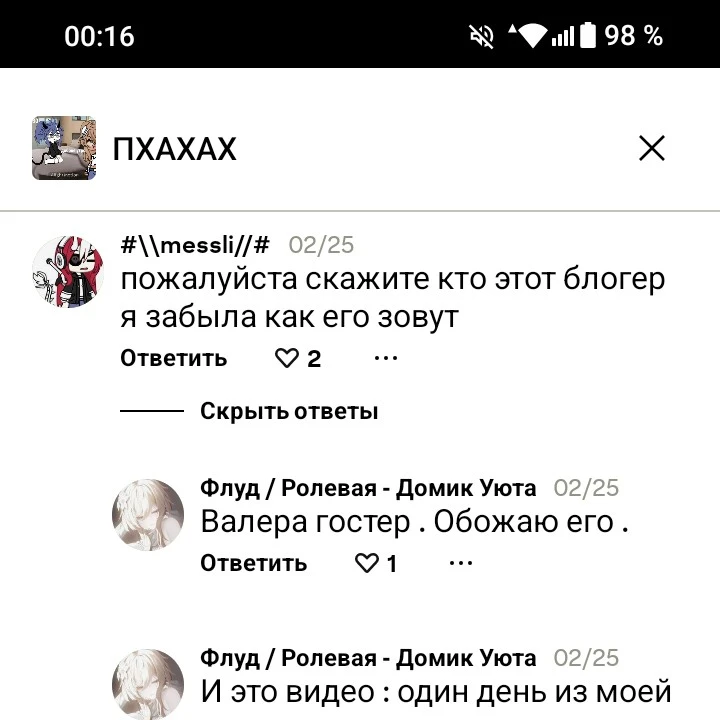
Task: Like messli's comment with 2 hearts
Action: click(x=287, y=358)
